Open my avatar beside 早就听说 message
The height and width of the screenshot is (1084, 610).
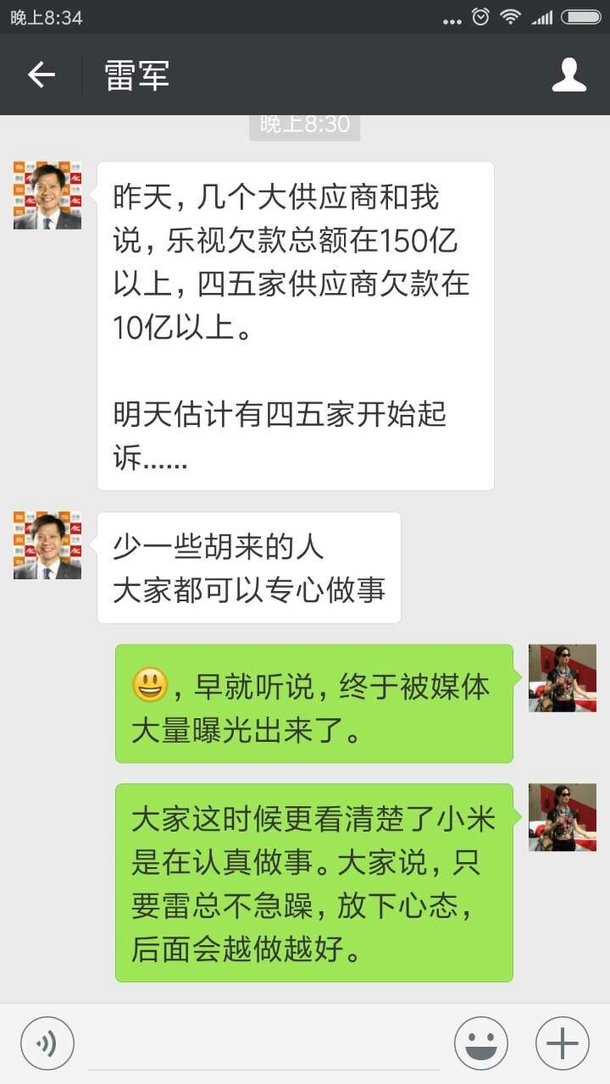(x=562, y=678)
